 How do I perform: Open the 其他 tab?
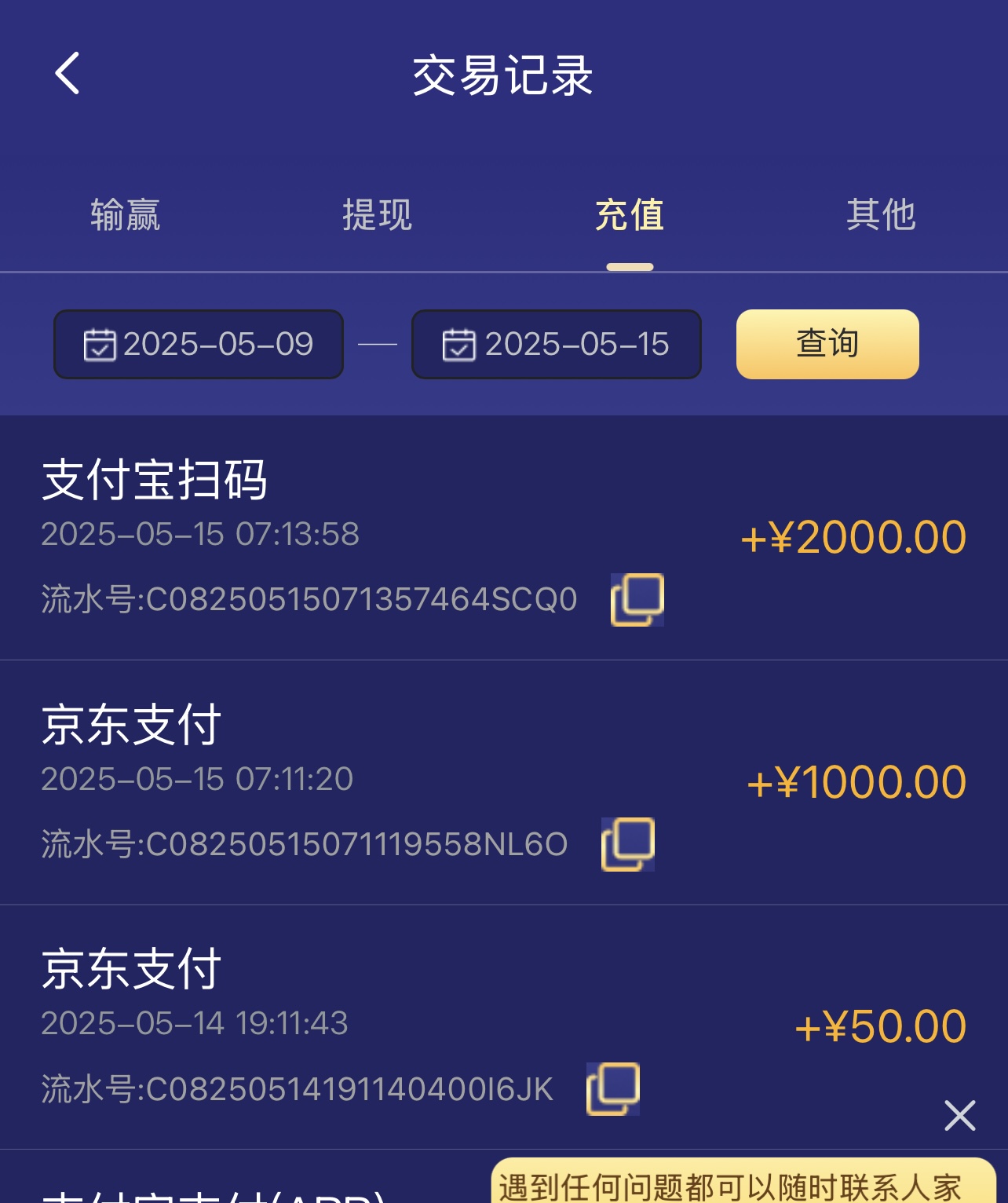(x=881, y=215)
